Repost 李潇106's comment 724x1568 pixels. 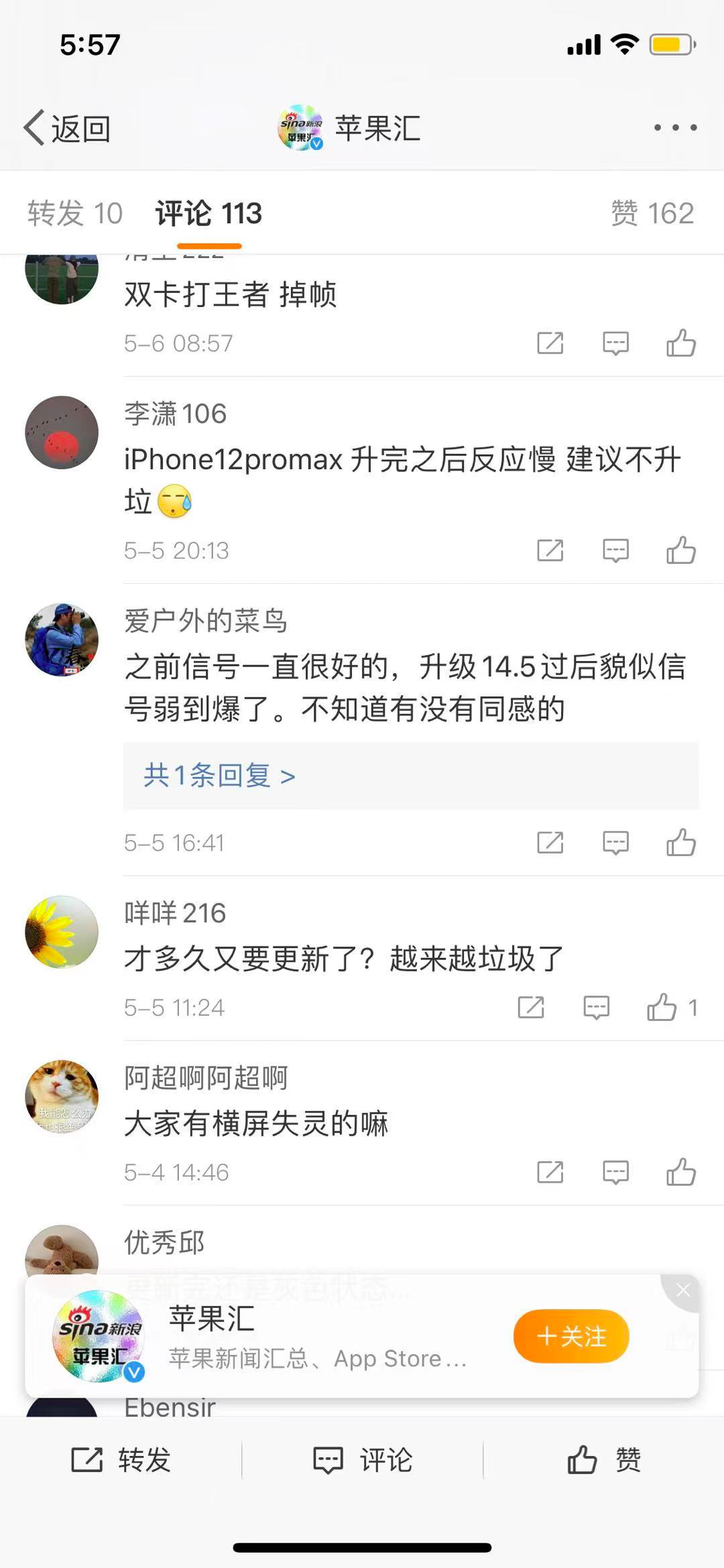pos(550,550)
